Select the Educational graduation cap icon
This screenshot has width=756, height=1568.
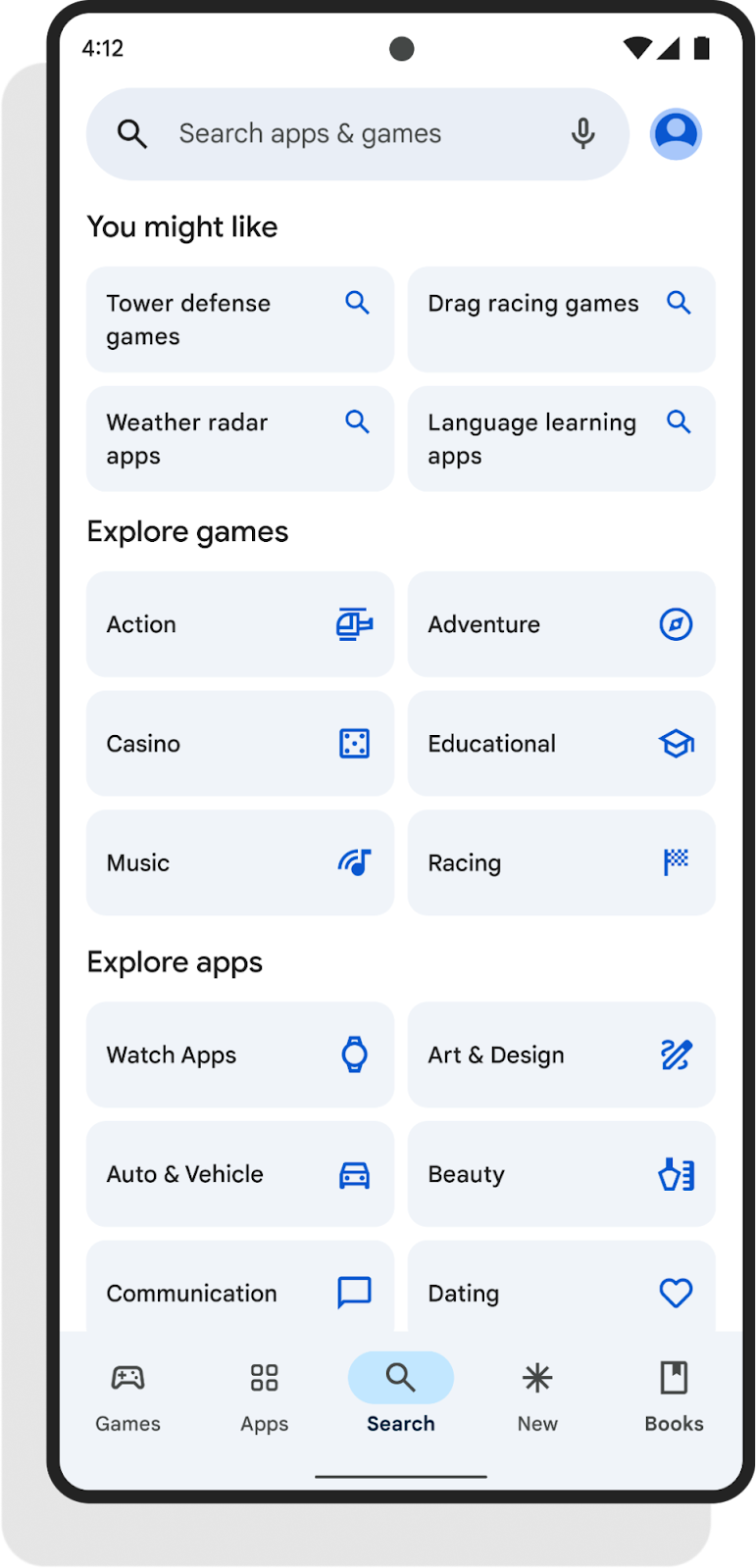coord(676,744)
